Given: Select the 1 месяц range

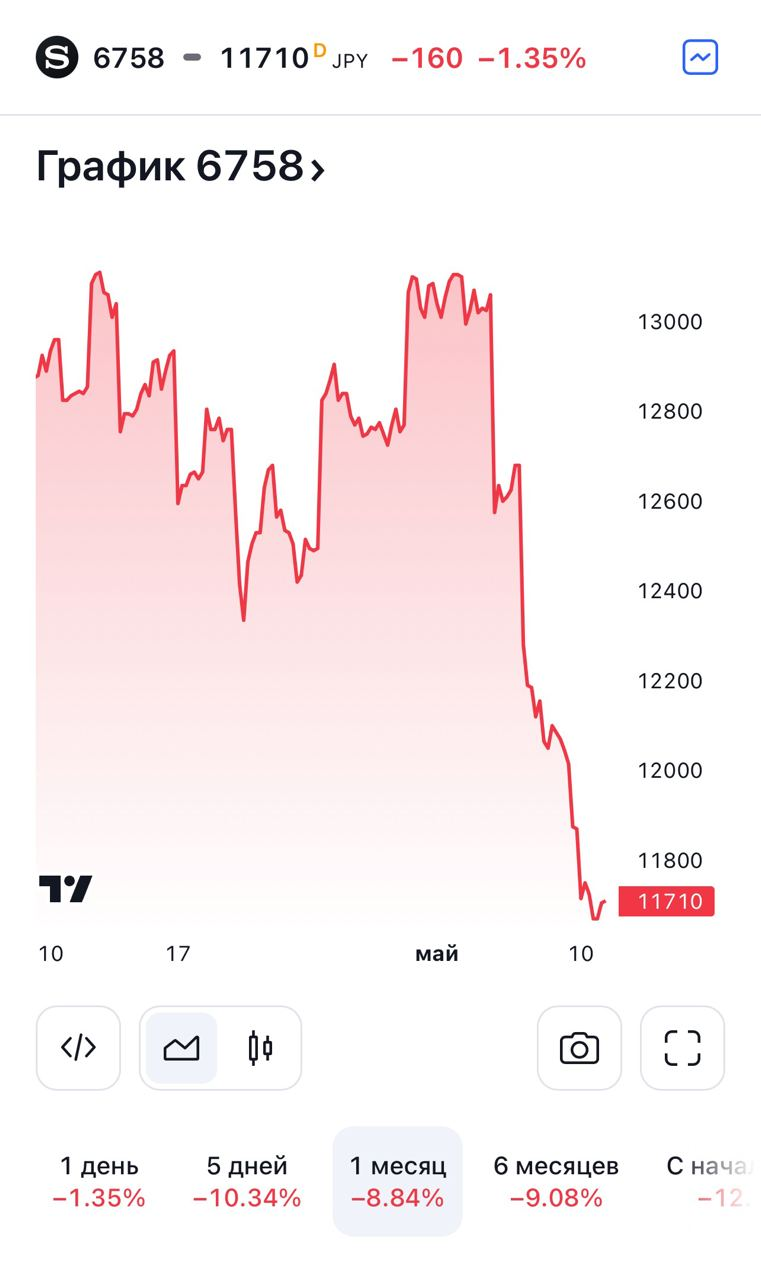Looking at the screenshot, I should point(398,1181).
